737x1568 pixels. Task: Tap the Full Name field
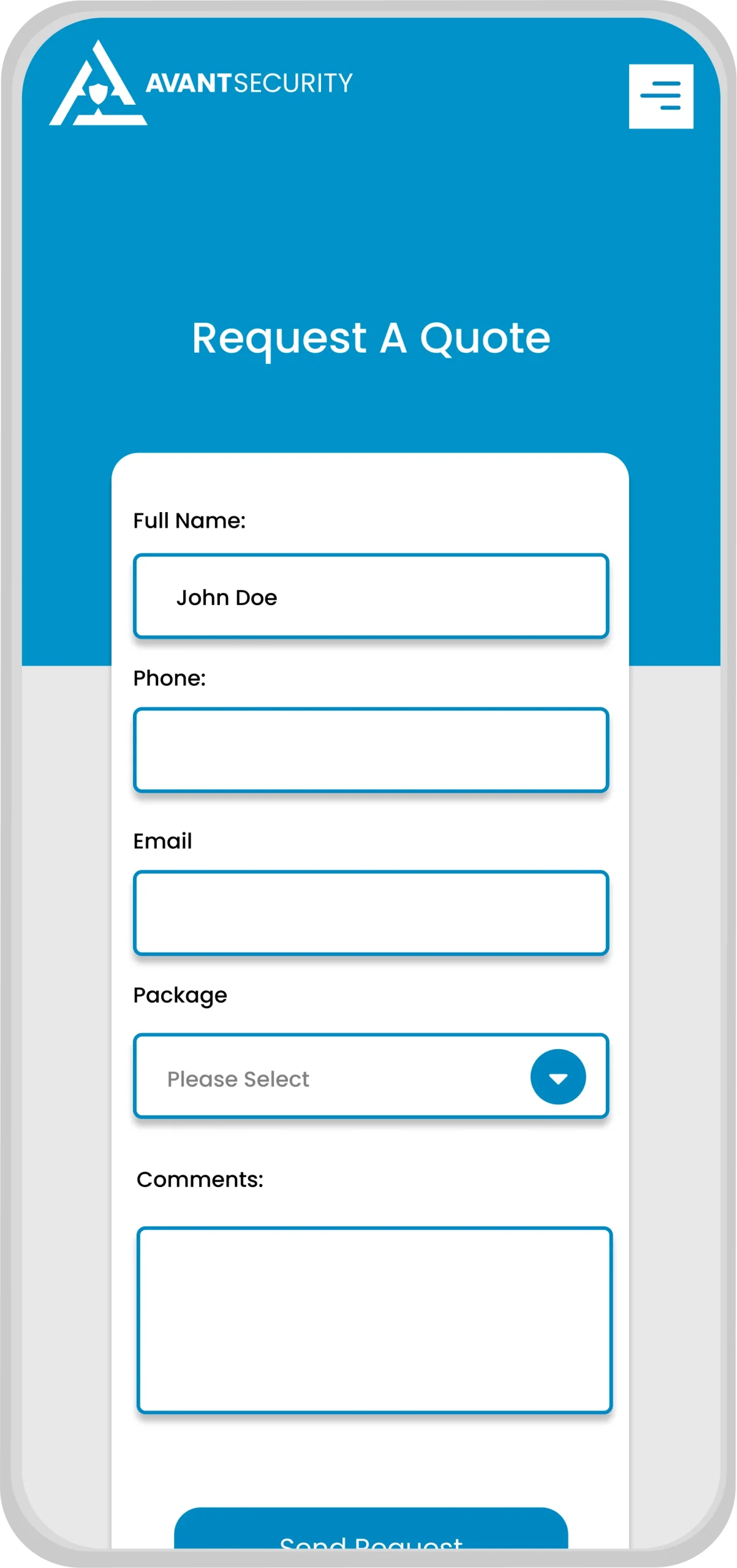(371, 596)
